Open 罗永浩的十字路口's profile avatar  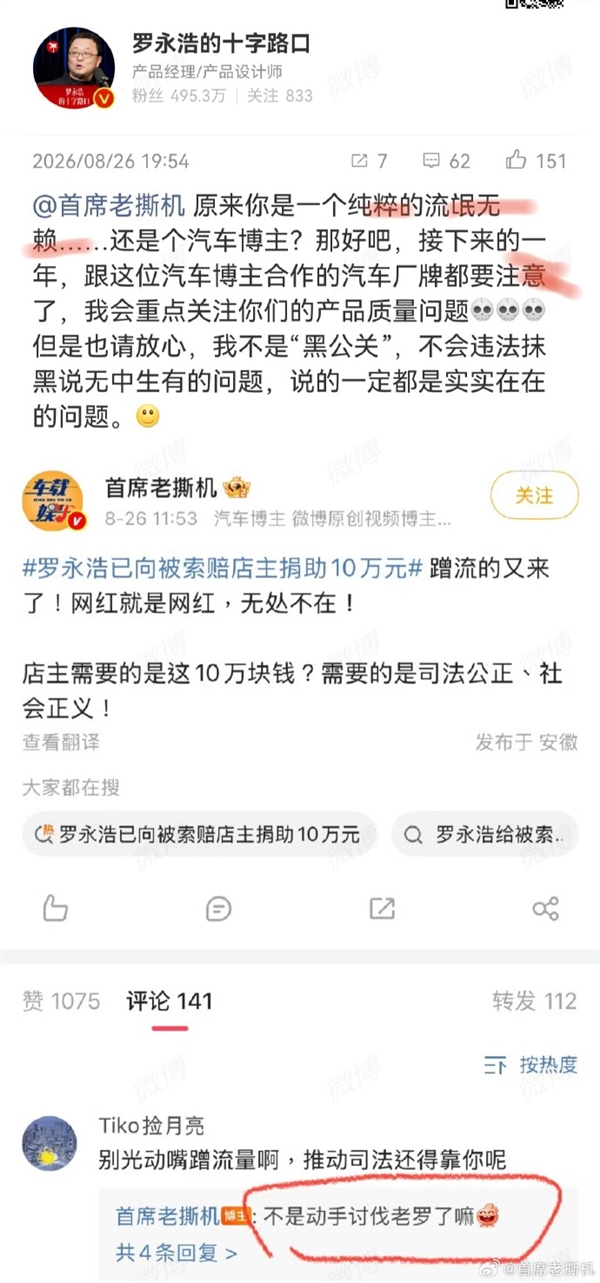click(74, 68)
